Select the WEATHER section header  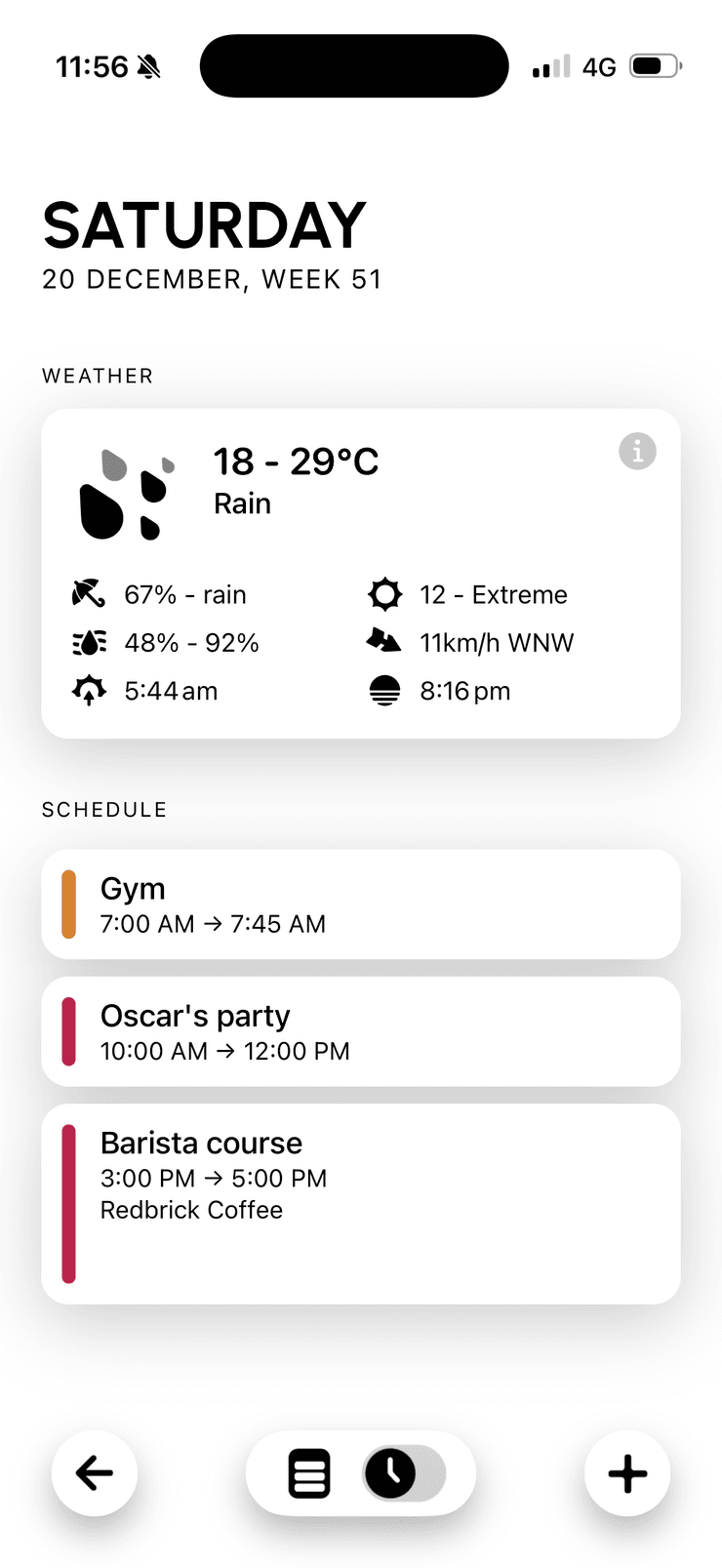(x=97, y=376)
